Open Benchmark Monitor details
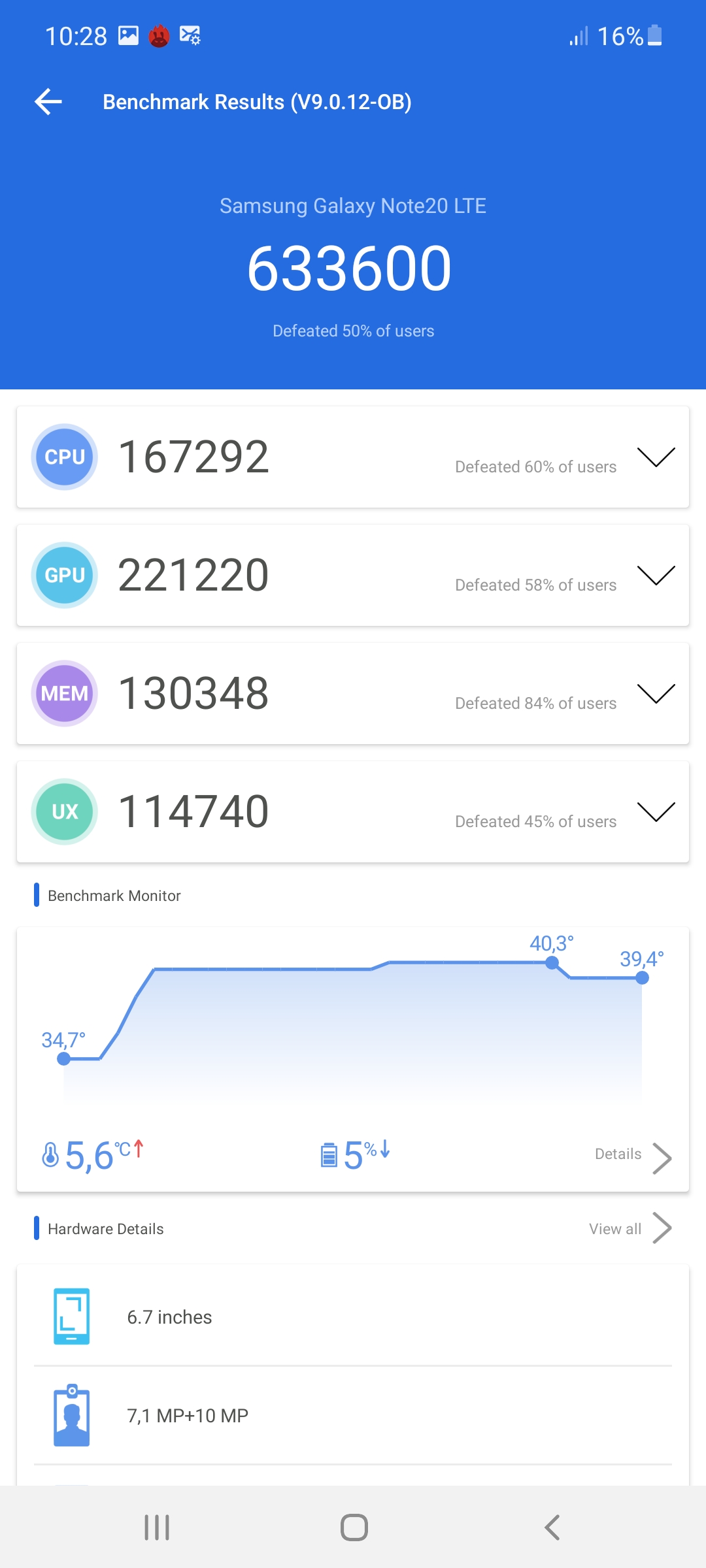This screenshot has width=706, height=1568. (633, 1156)
